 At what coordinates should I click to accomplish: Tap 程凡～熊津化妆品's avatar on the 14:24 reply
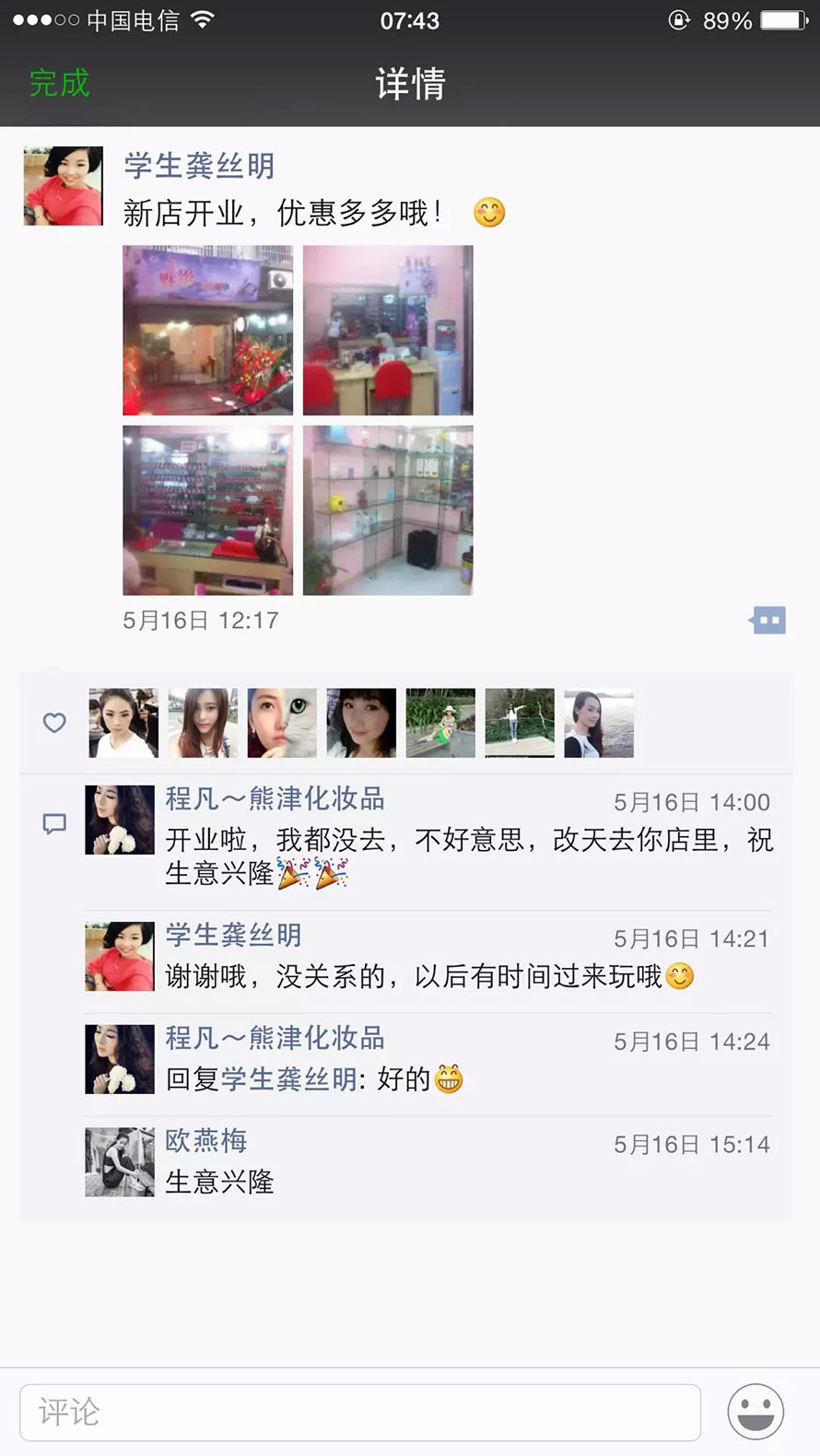click(x=120, y=1059)
